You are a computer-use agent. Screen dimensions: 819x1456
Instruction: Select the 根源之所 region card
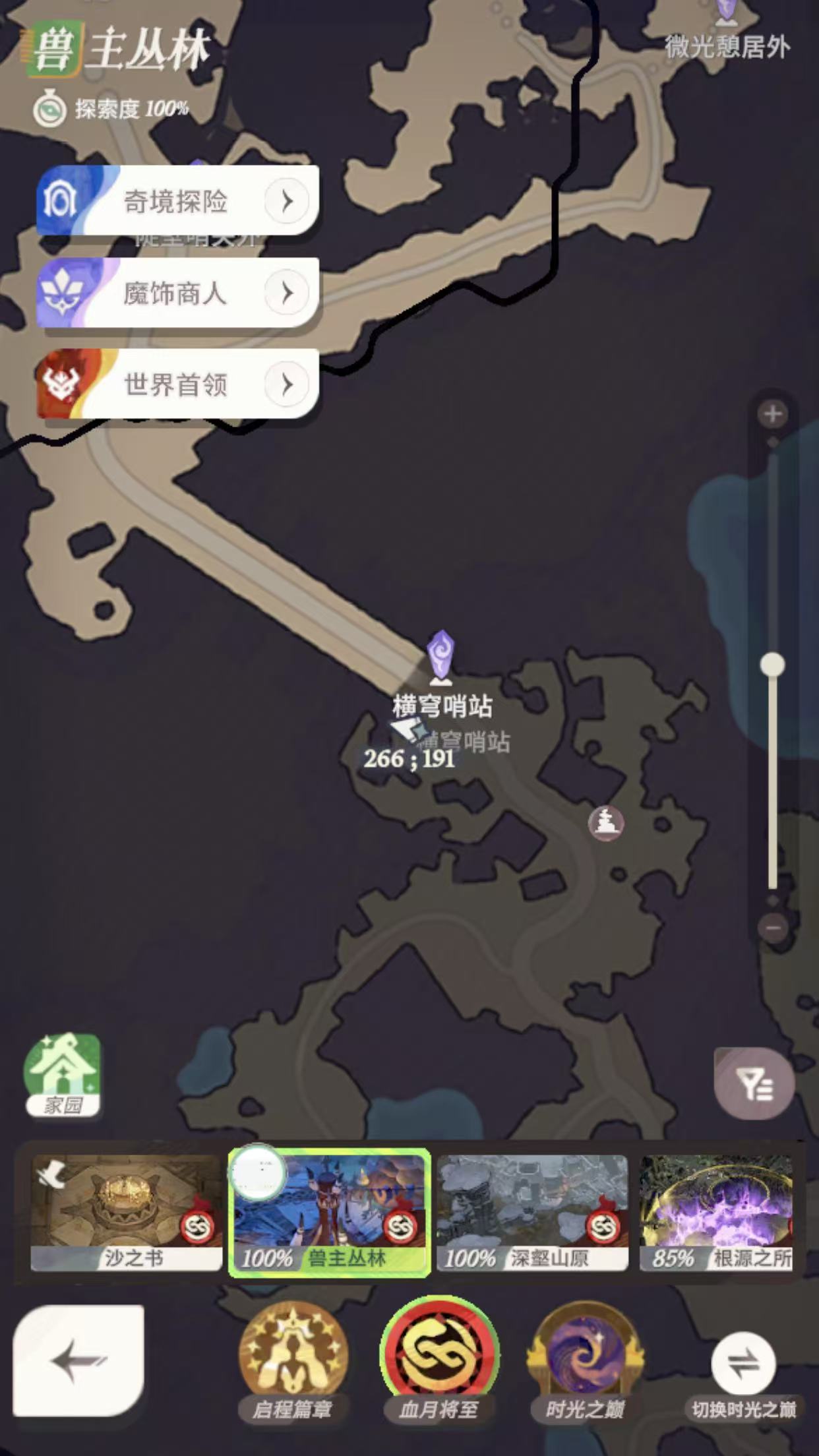(717, 1212)
